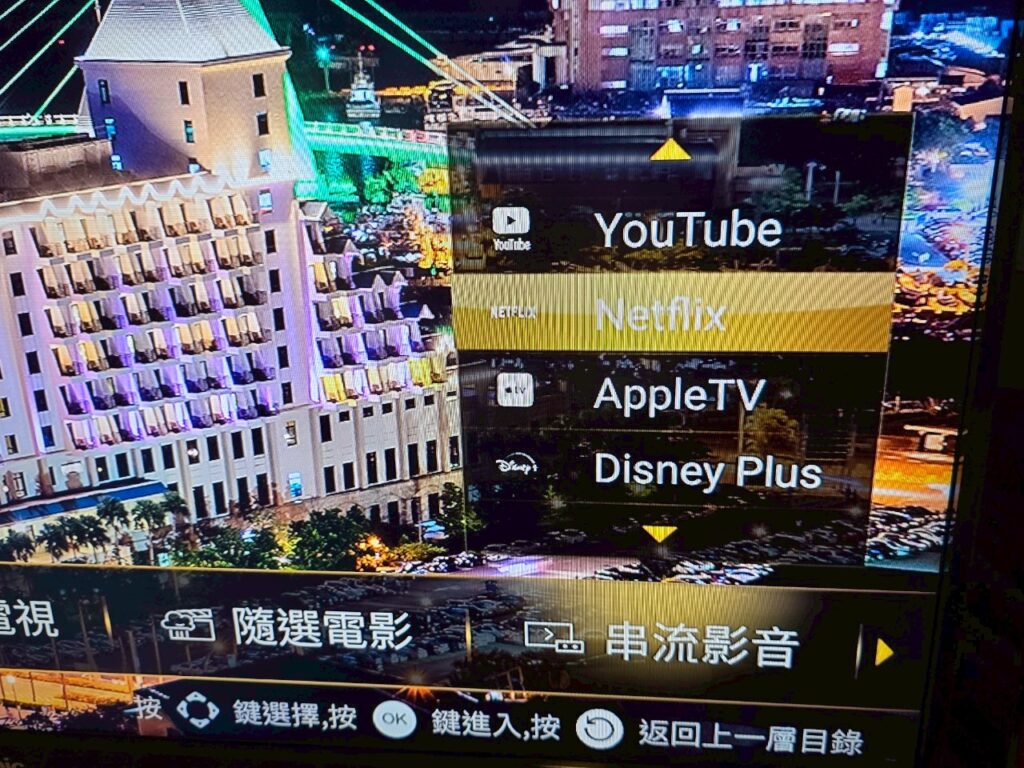Tap the up arrow above YouTube

point(670,150)
